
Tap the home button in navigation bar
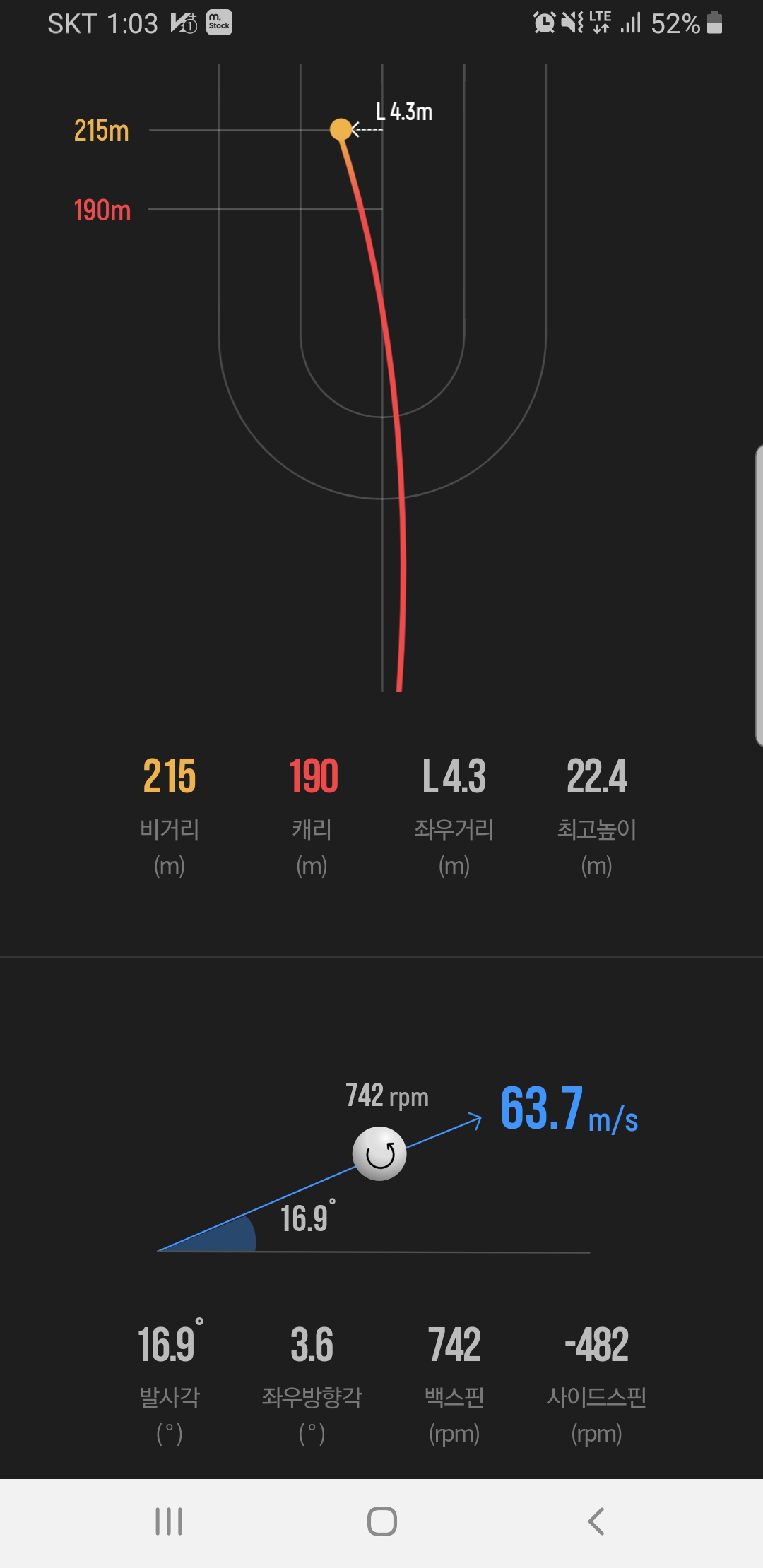point(381,1521)
